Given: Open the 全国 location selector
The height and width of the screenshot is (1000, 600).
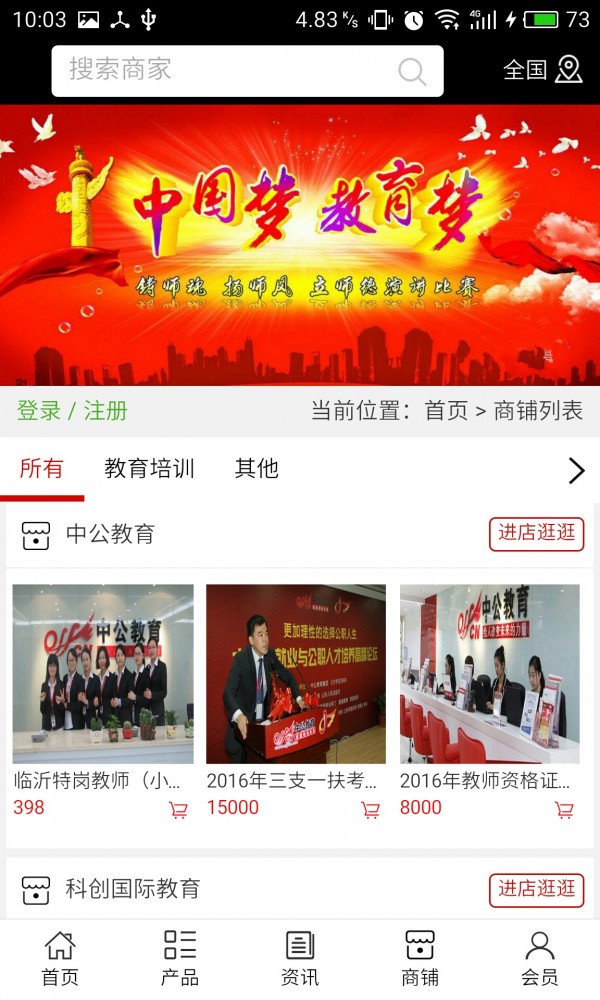Looking at the screenshot, I should pyautogui.click(x=542, y=69).
